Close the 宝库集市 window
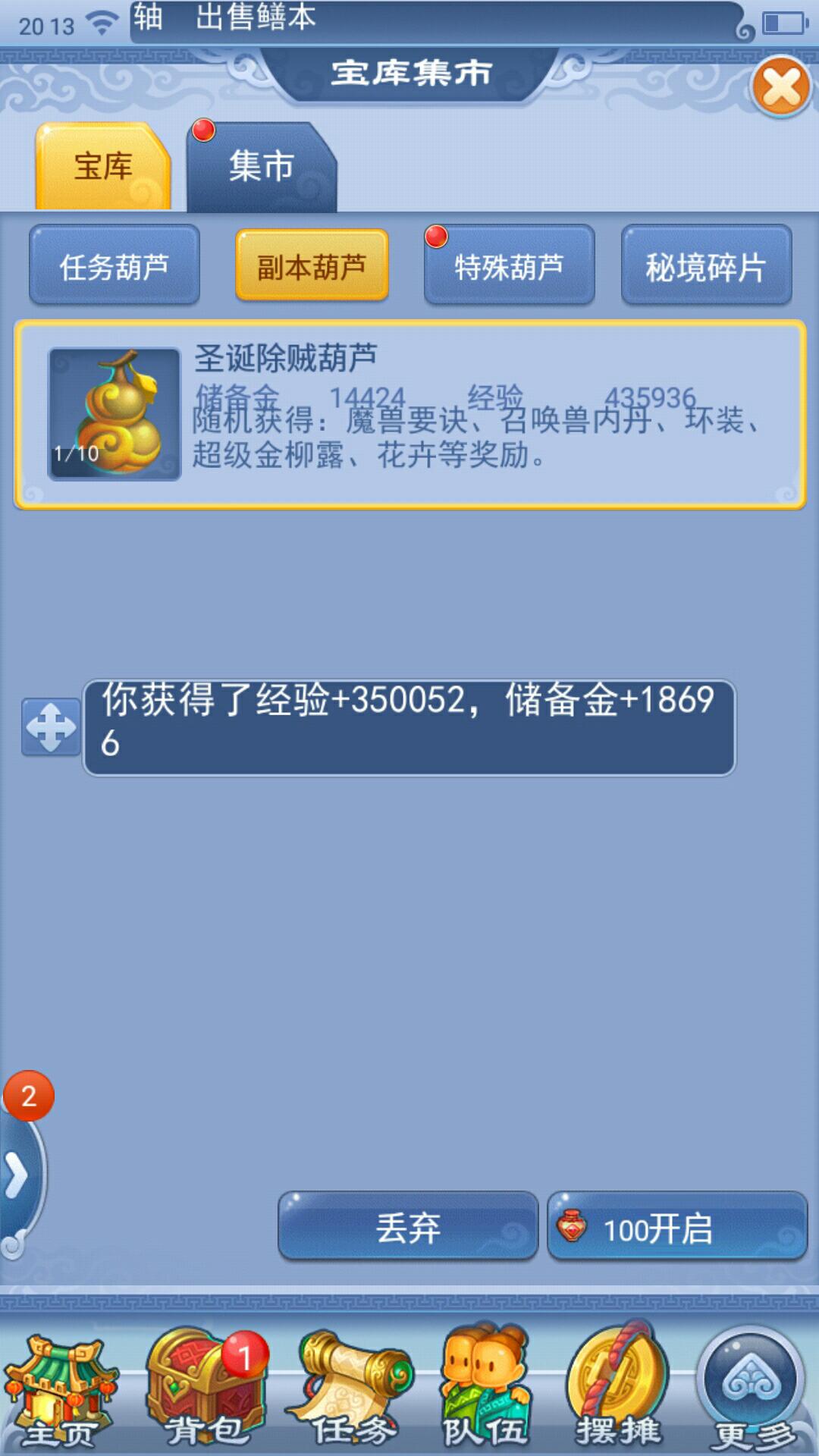This screenshot has width=819, height=1456. pyautogui.click(x=781, y=86)
